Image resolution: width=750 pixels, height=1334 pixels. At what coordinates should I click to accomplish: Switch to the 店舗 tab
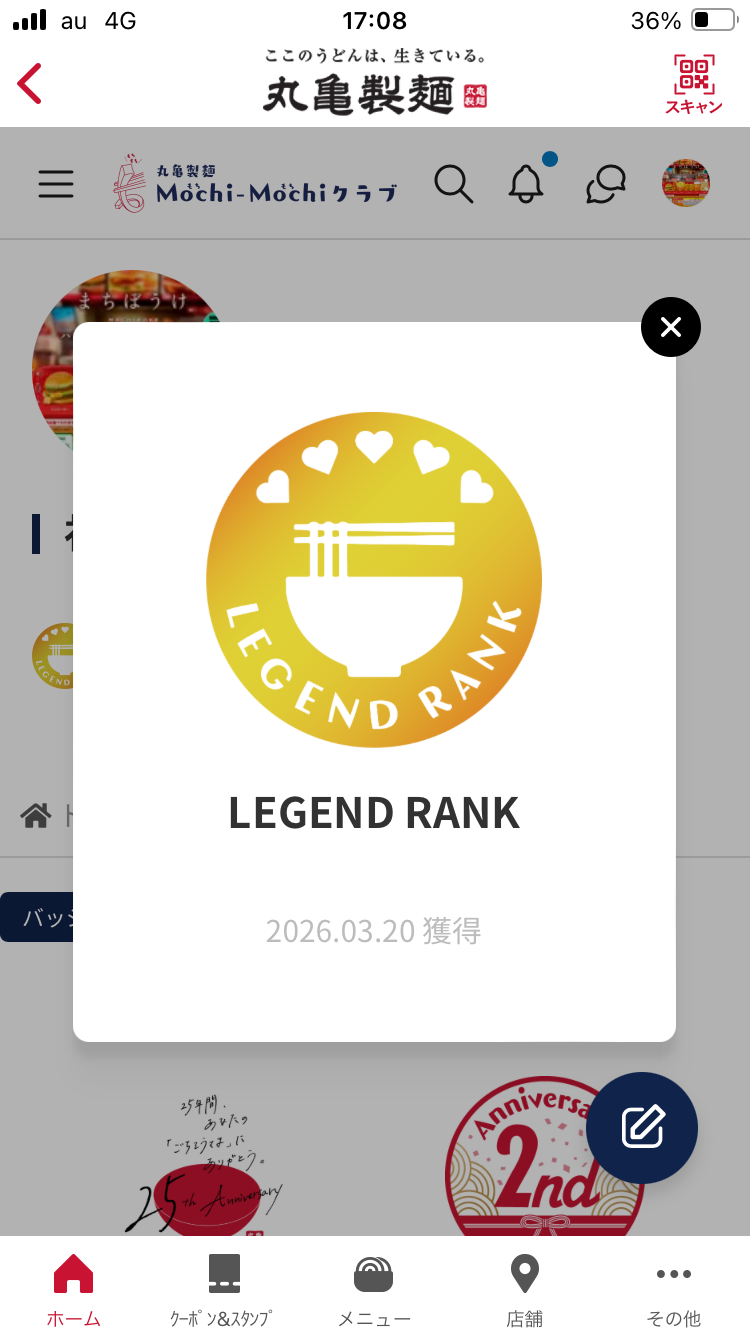[524, 1289]
